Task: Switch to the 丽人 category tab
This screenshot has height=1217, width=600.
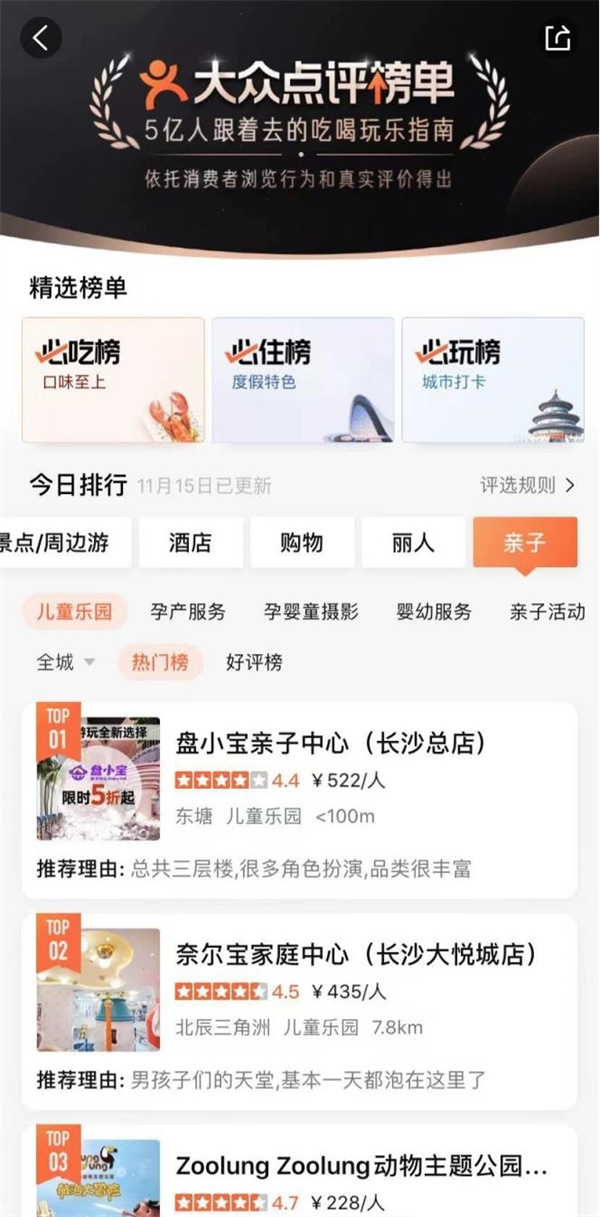Action: (x=413, y=543)
